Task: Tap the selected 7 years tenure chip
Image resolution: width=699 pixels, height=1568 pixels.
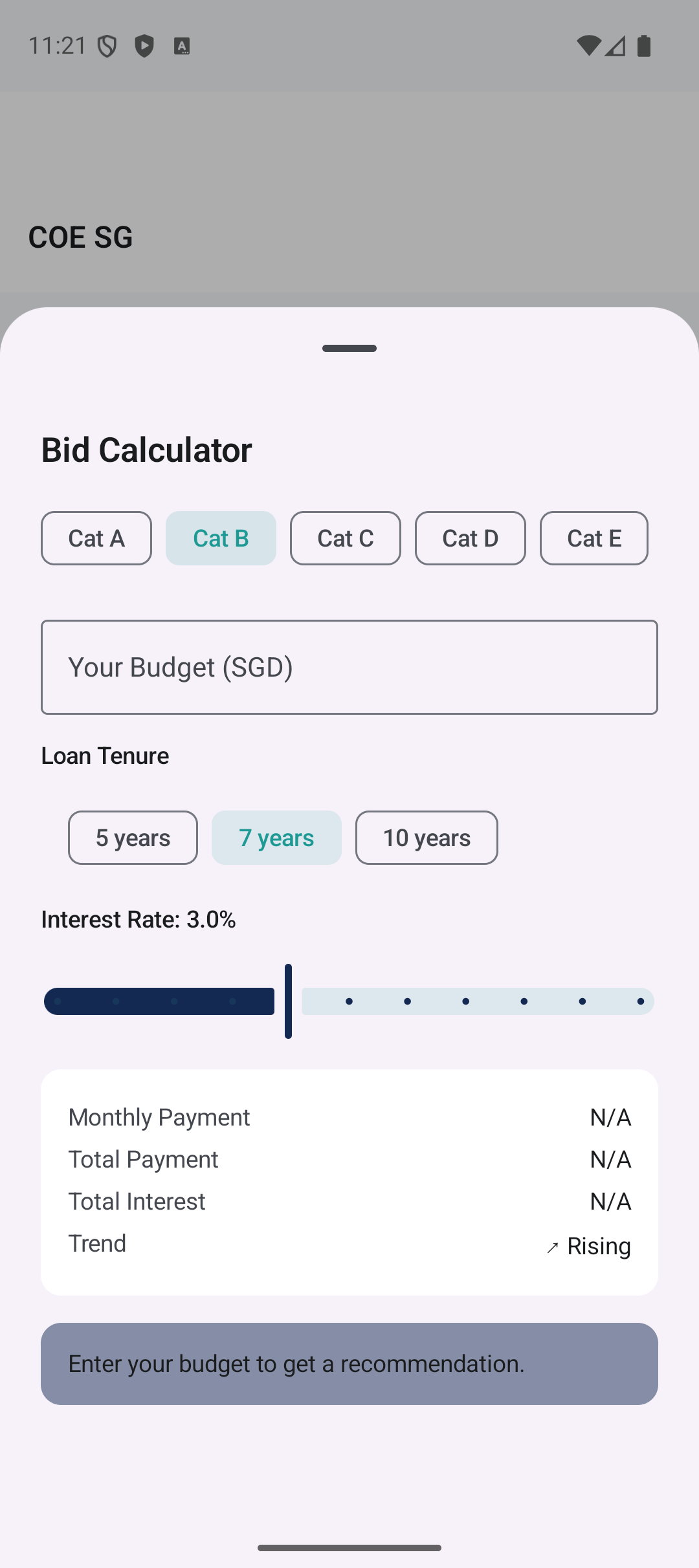Action: (x=276, y=837)
